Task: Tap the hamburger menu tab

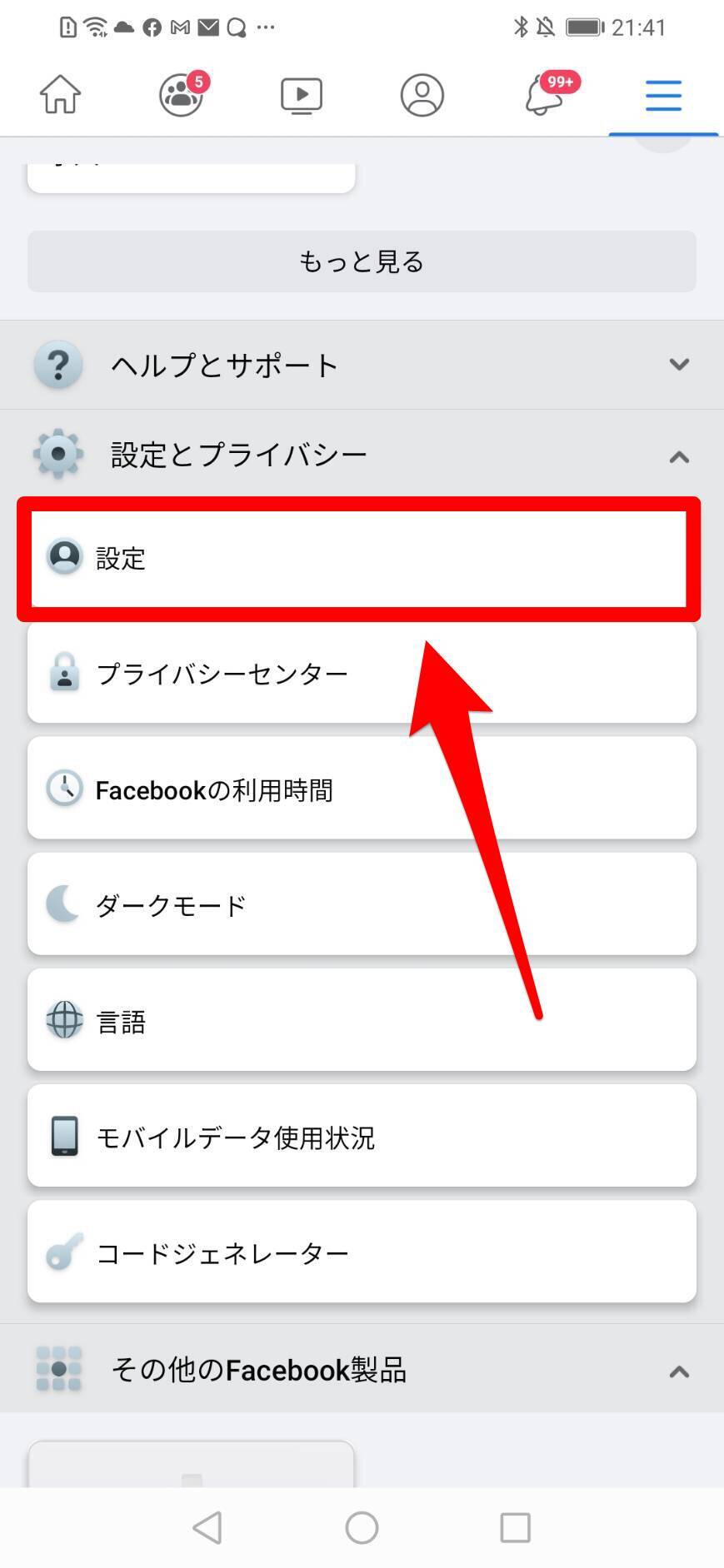Action: (663, 96)
